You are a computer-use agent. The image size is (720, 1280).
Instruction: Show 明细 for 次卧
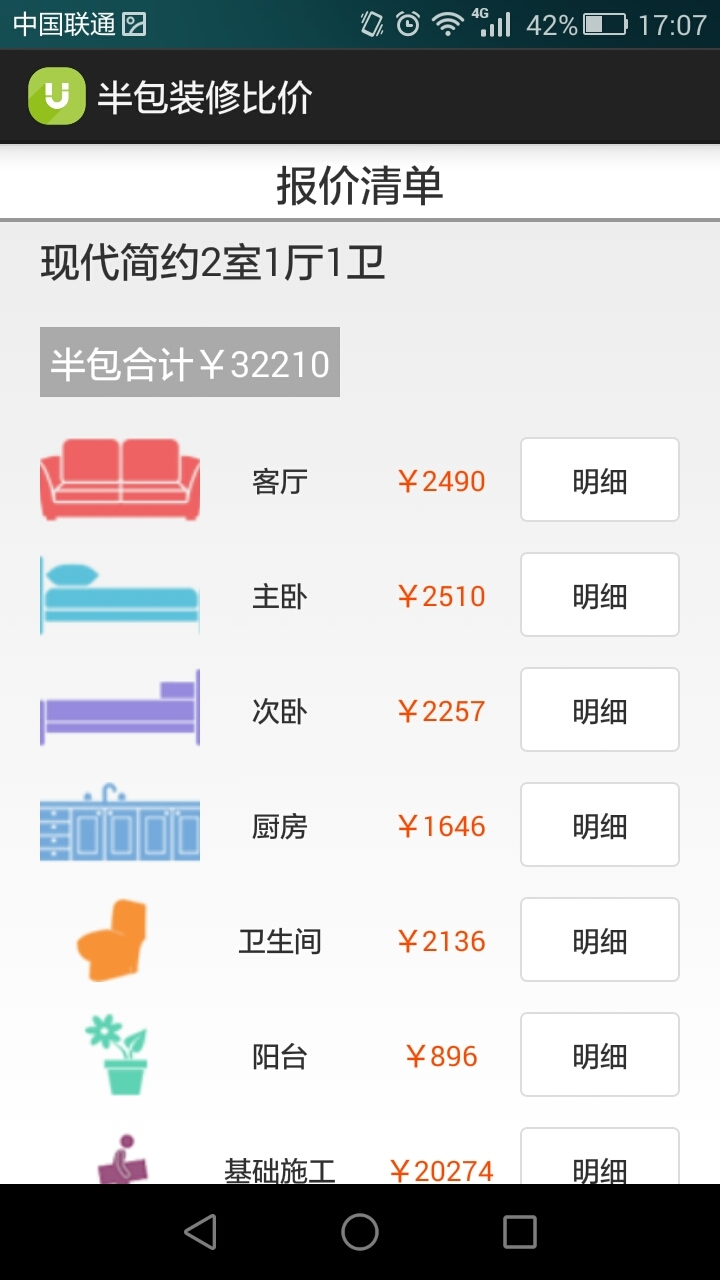(x=599, y=710)
